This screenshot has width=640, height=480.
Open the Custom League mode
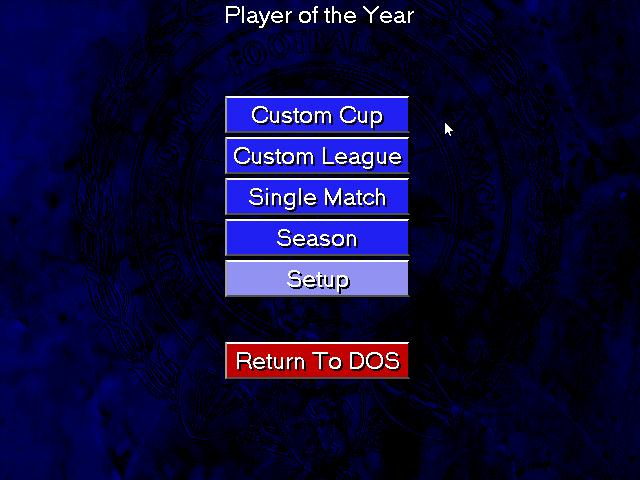point(317,156)
